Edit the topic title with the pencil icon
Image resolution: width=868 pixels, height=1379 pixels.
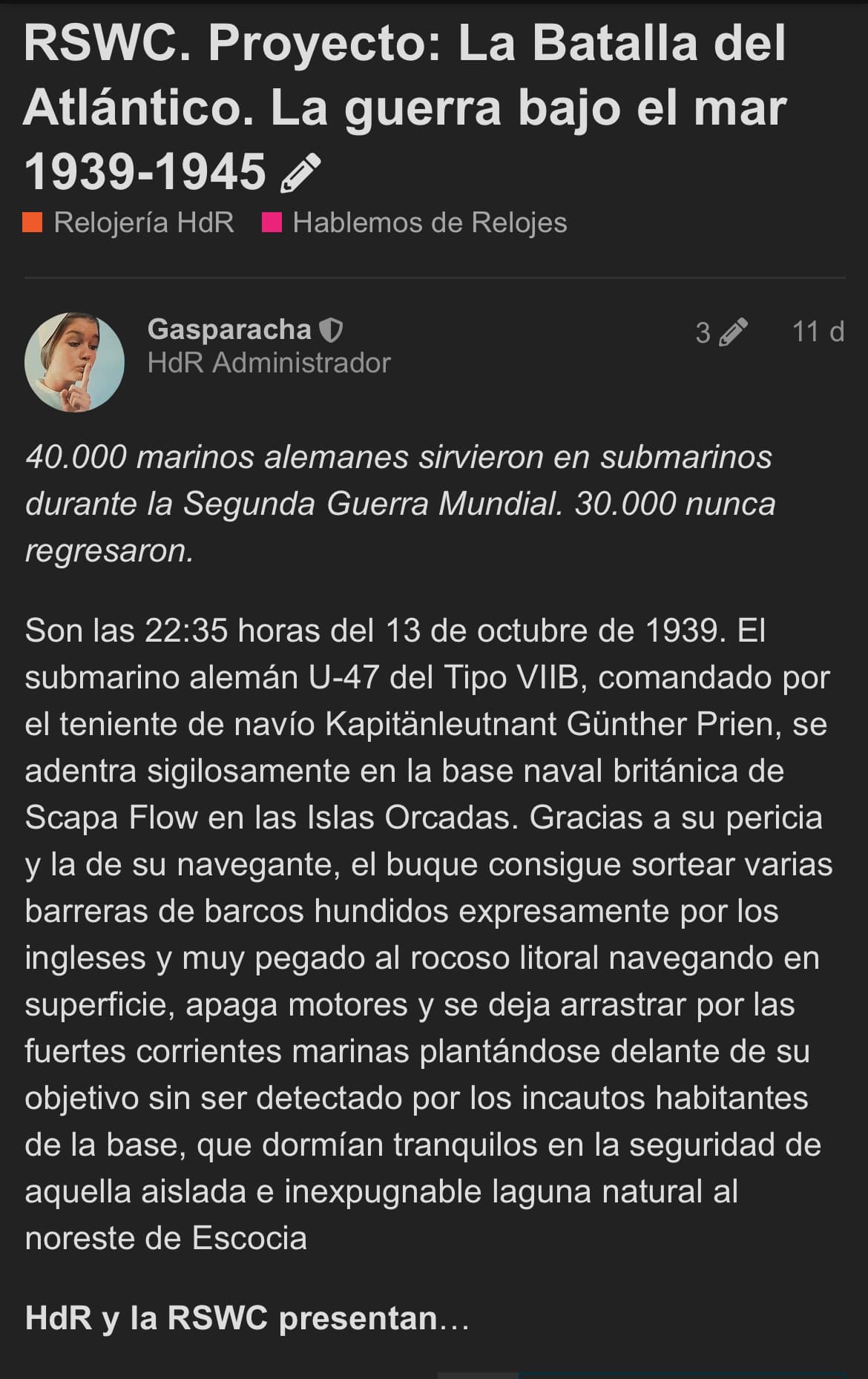(x=301, y=174)
